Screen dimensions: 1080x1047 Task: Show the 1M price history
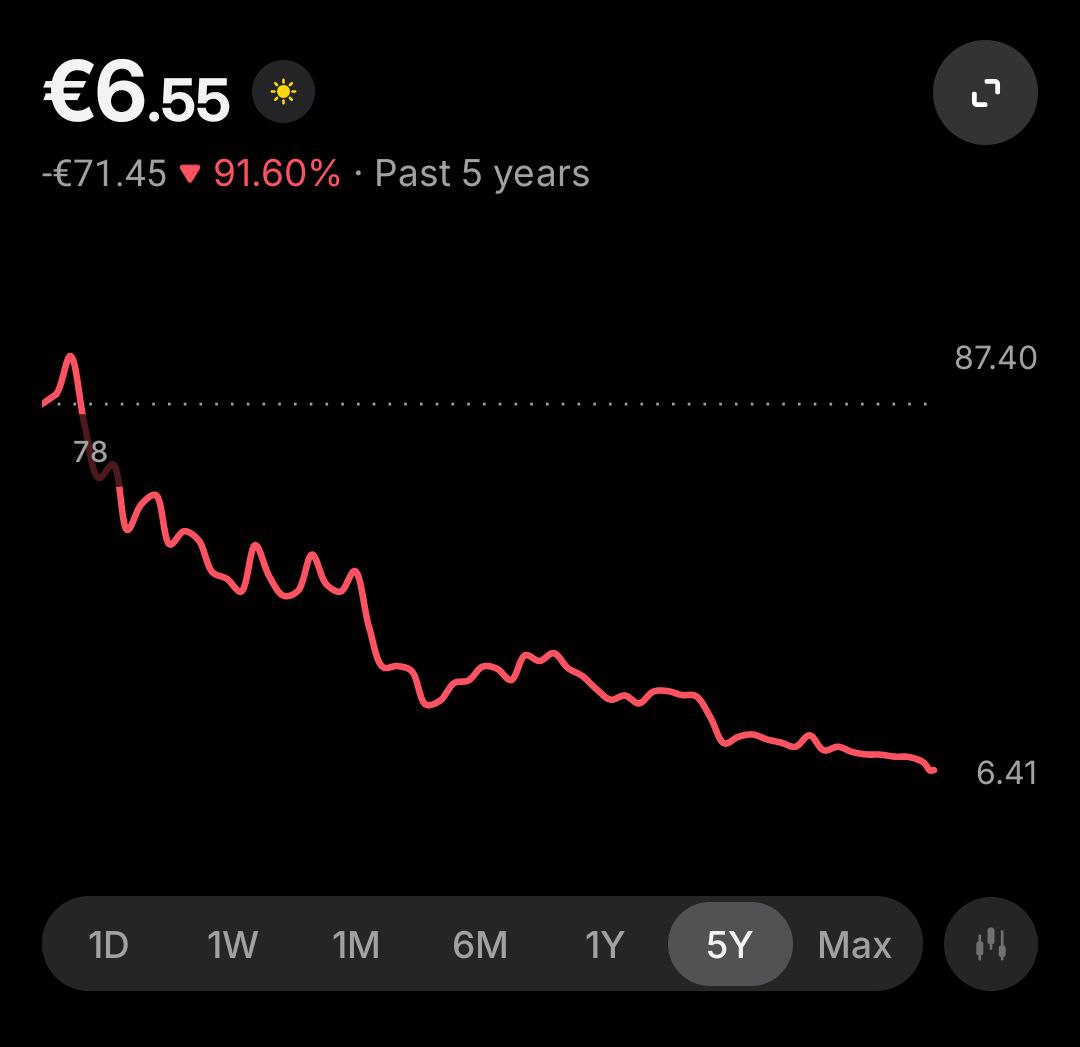[356, 944]
